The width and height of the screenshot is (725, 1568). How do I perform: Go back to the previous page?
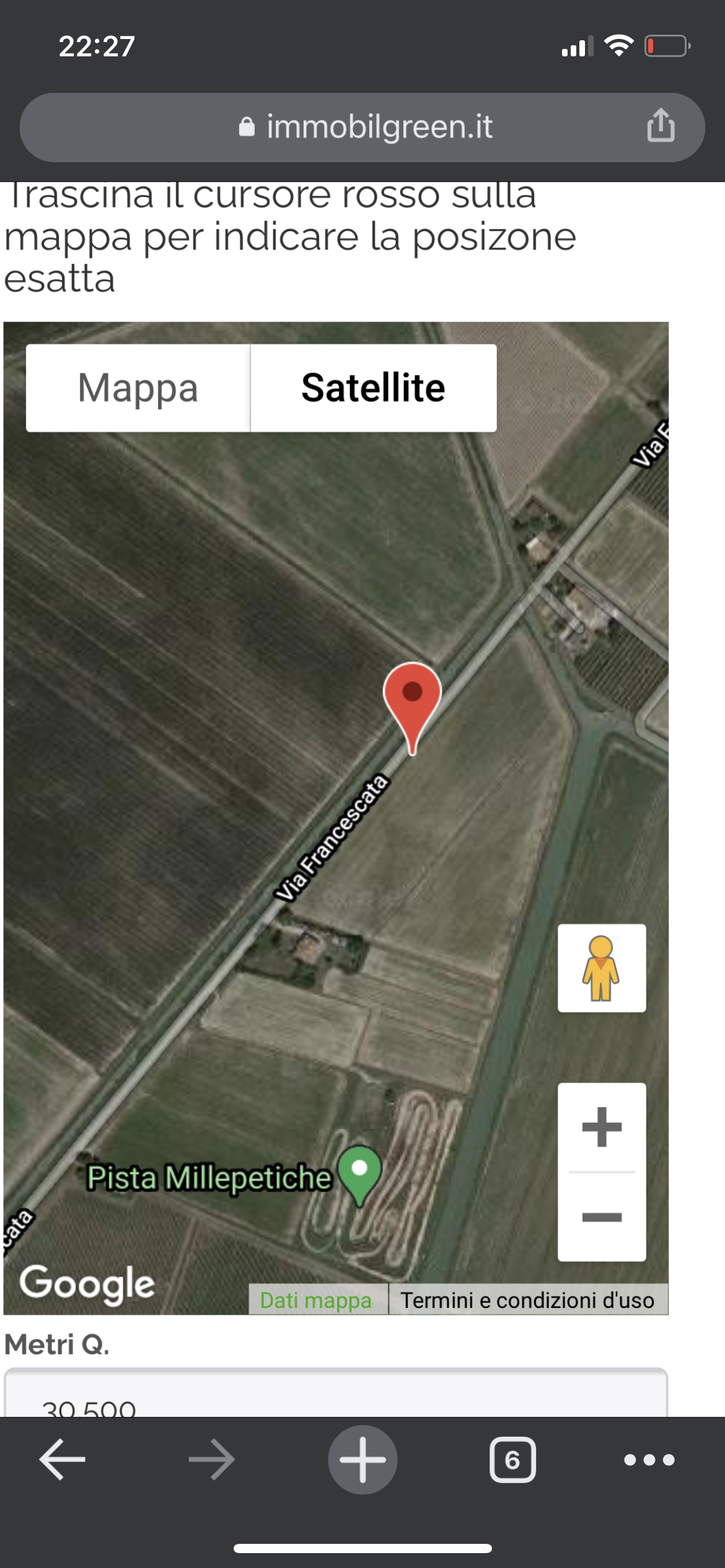[x=62, y=1460]
